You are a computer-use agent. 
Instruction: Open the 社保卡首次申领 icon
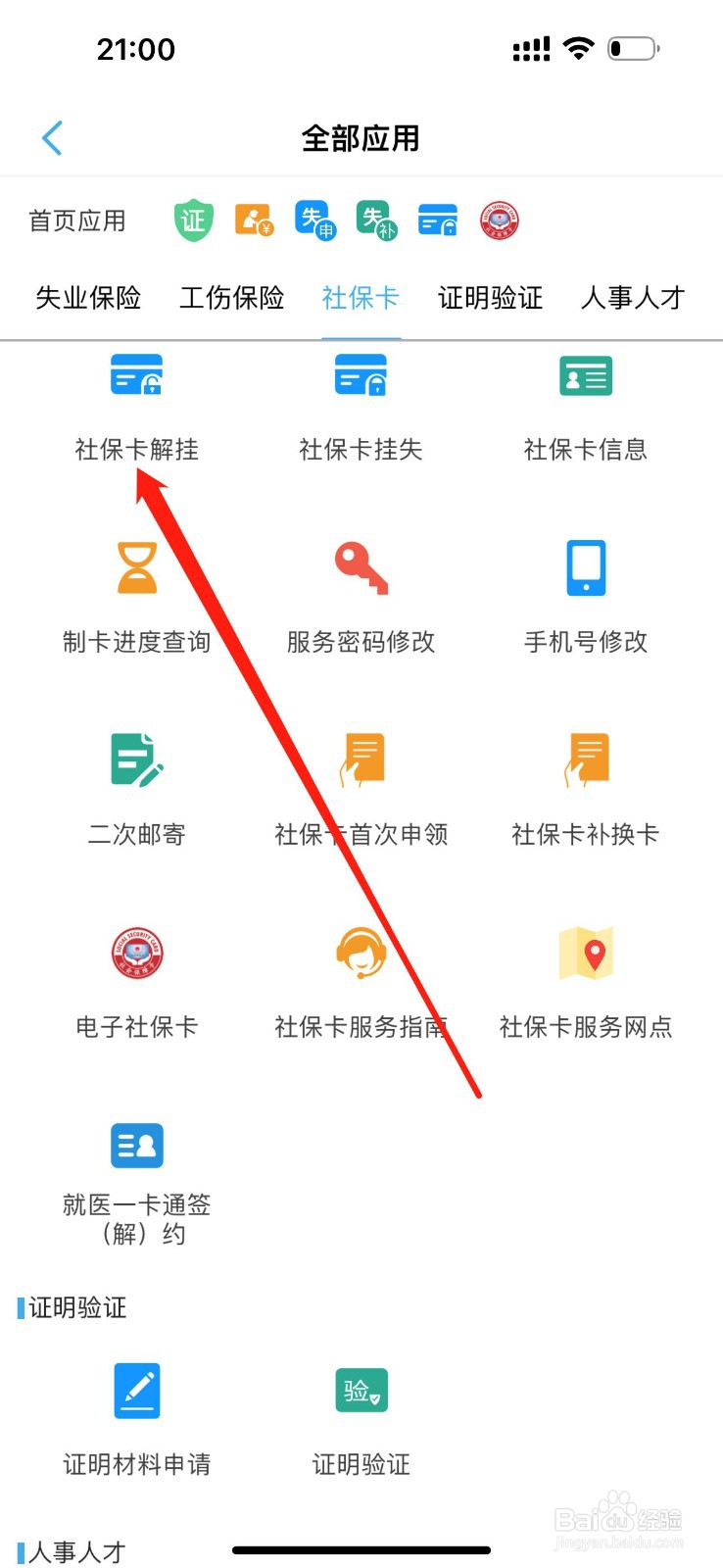(x=361, y=760)
